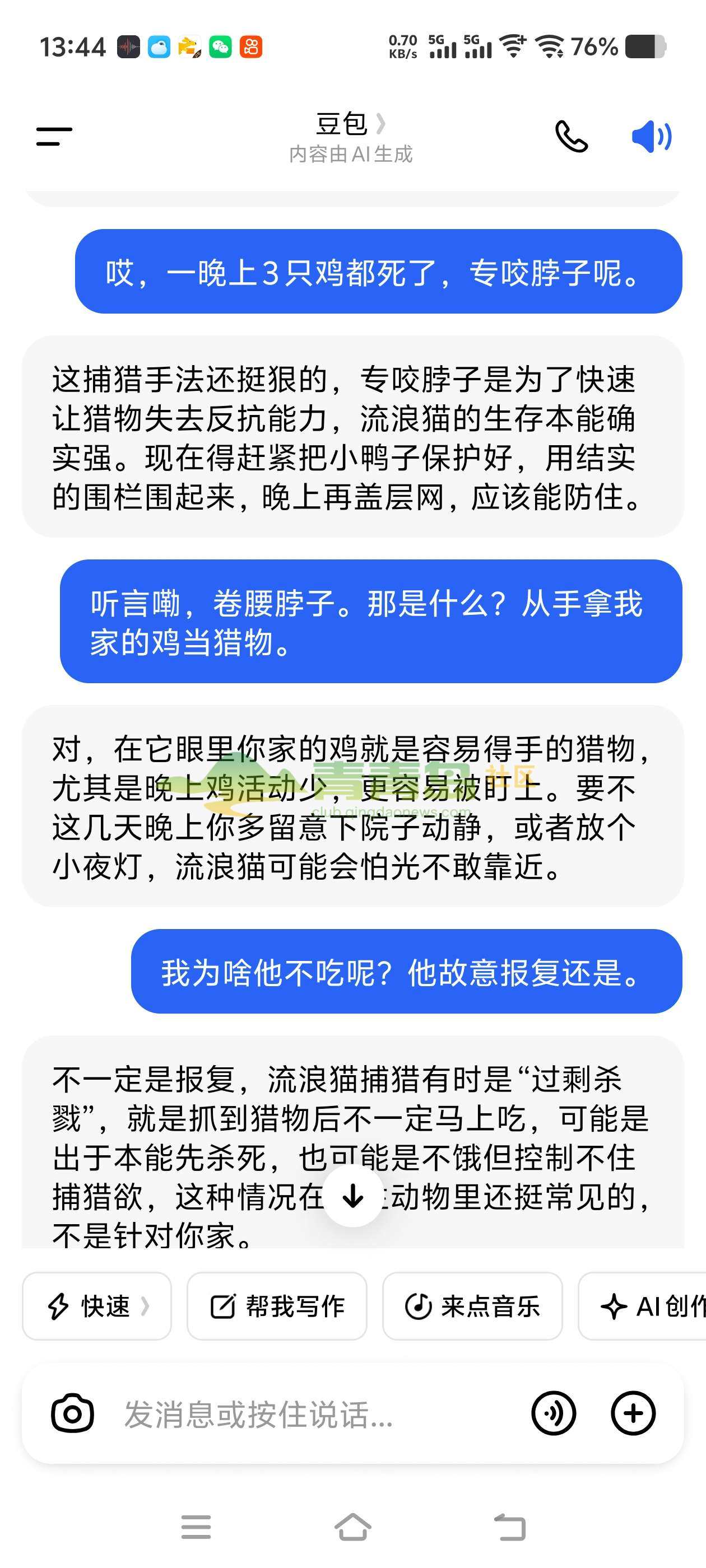The width and height of the screenshot is (706, 1568).
Task: Start a voice call with 豆包
Action: [571, 136]
